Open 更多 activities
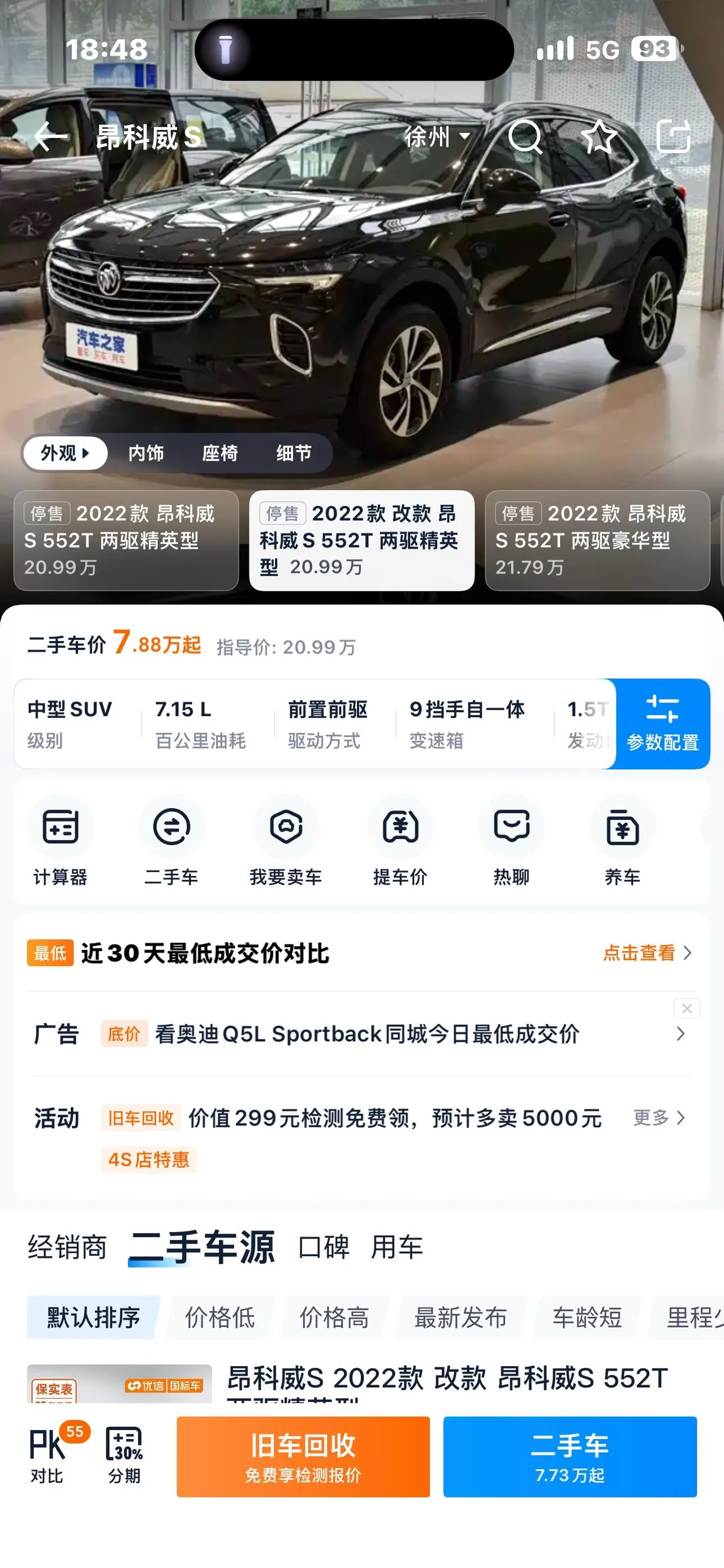The image size is (724, 1568). [660, 1117]
